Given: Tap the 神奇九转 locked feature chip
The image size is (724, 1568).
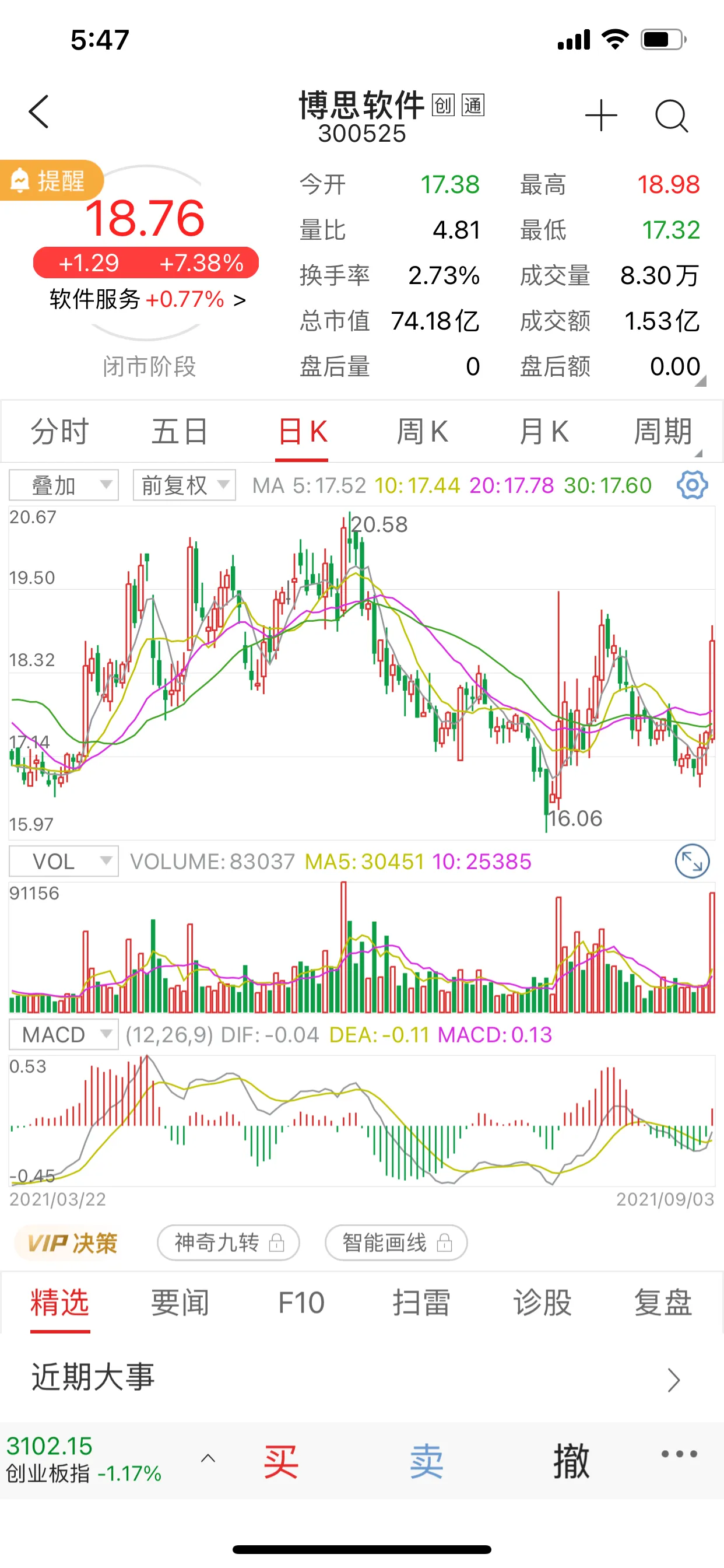Looking at the screenshot, I should pos(228,1242).
